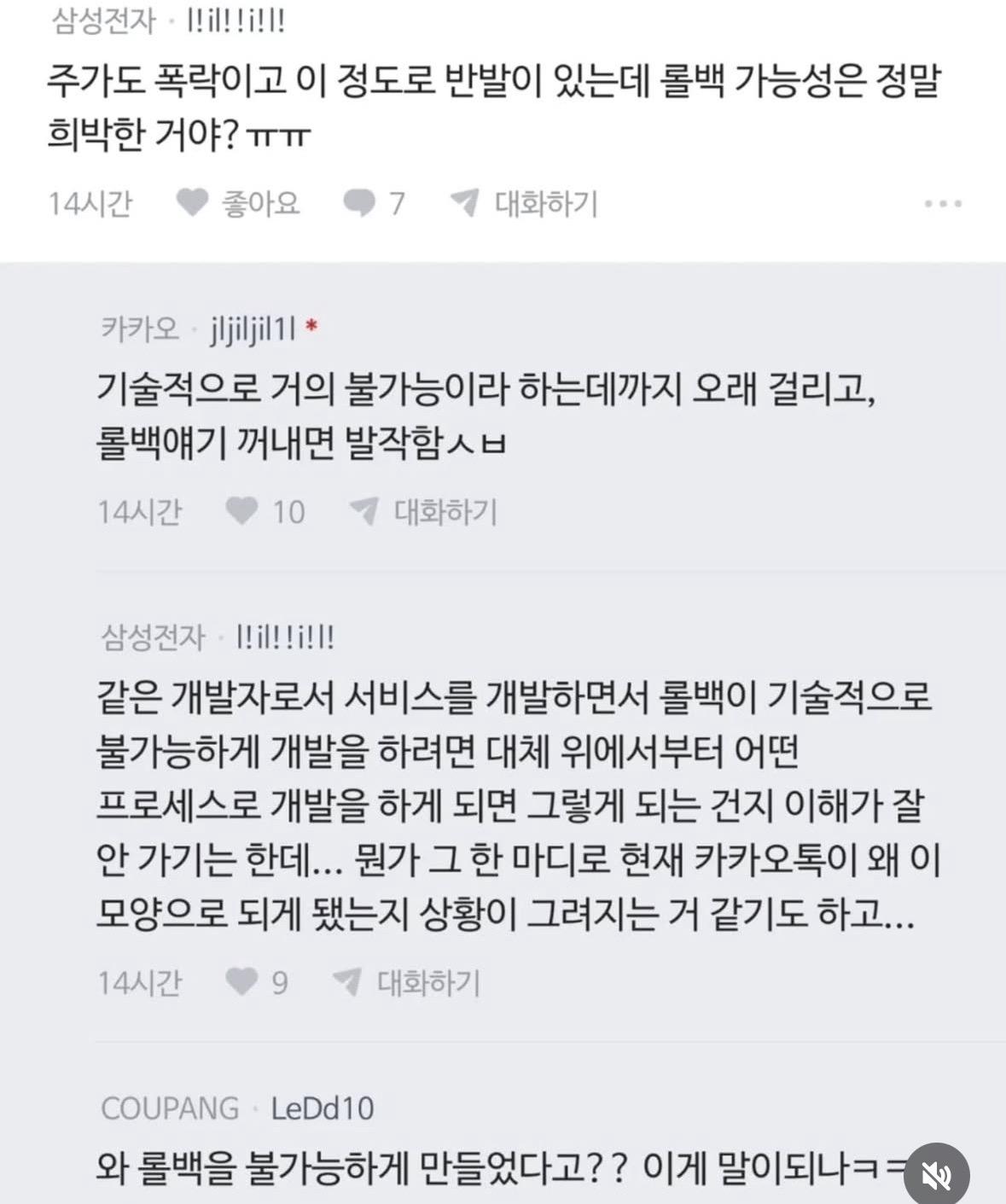Open the post's three-dot overflow menu
Viewport: 1006px width, 1204px height.
click(x=943, y=204)
